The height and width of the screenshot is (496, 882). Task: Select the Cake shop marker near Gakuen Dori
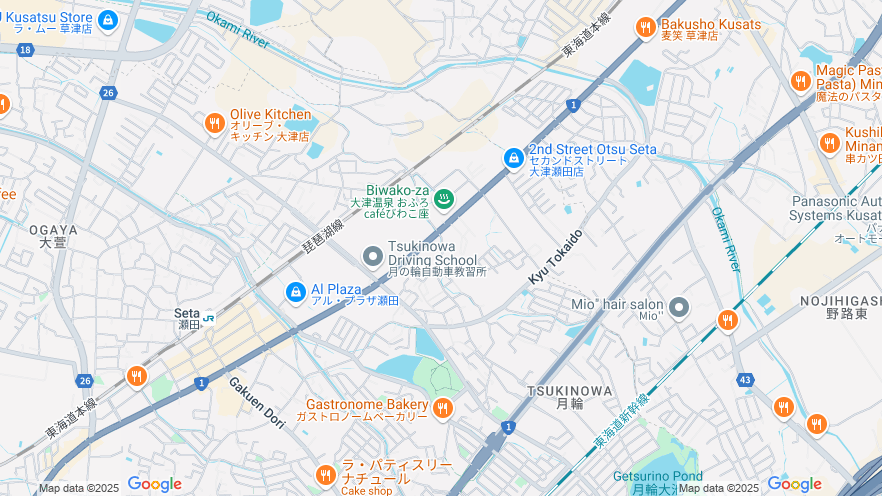[x=324, y=475]
